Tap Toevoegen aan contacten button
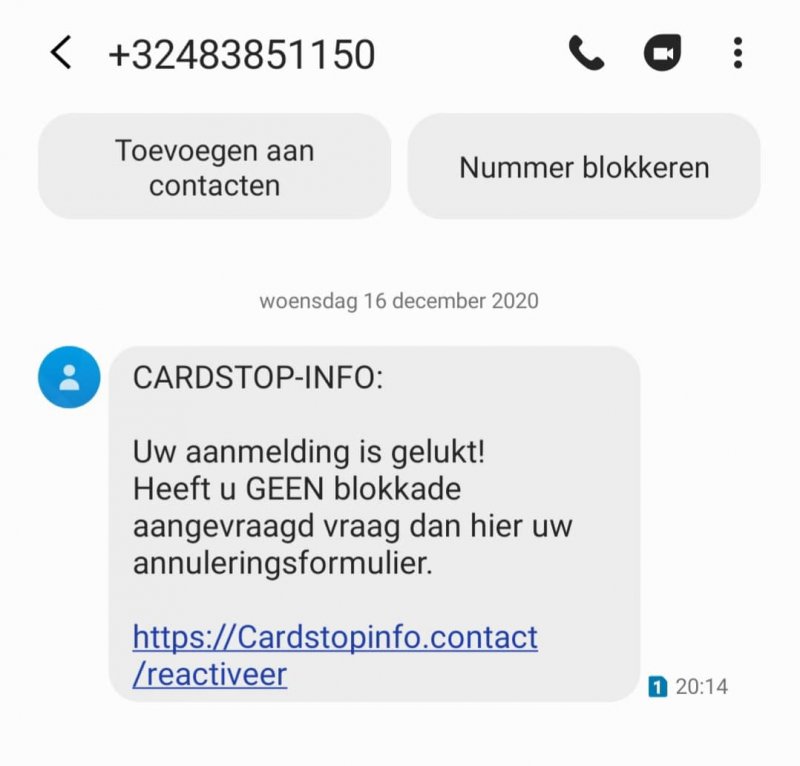800x766 pixels. 214,167
